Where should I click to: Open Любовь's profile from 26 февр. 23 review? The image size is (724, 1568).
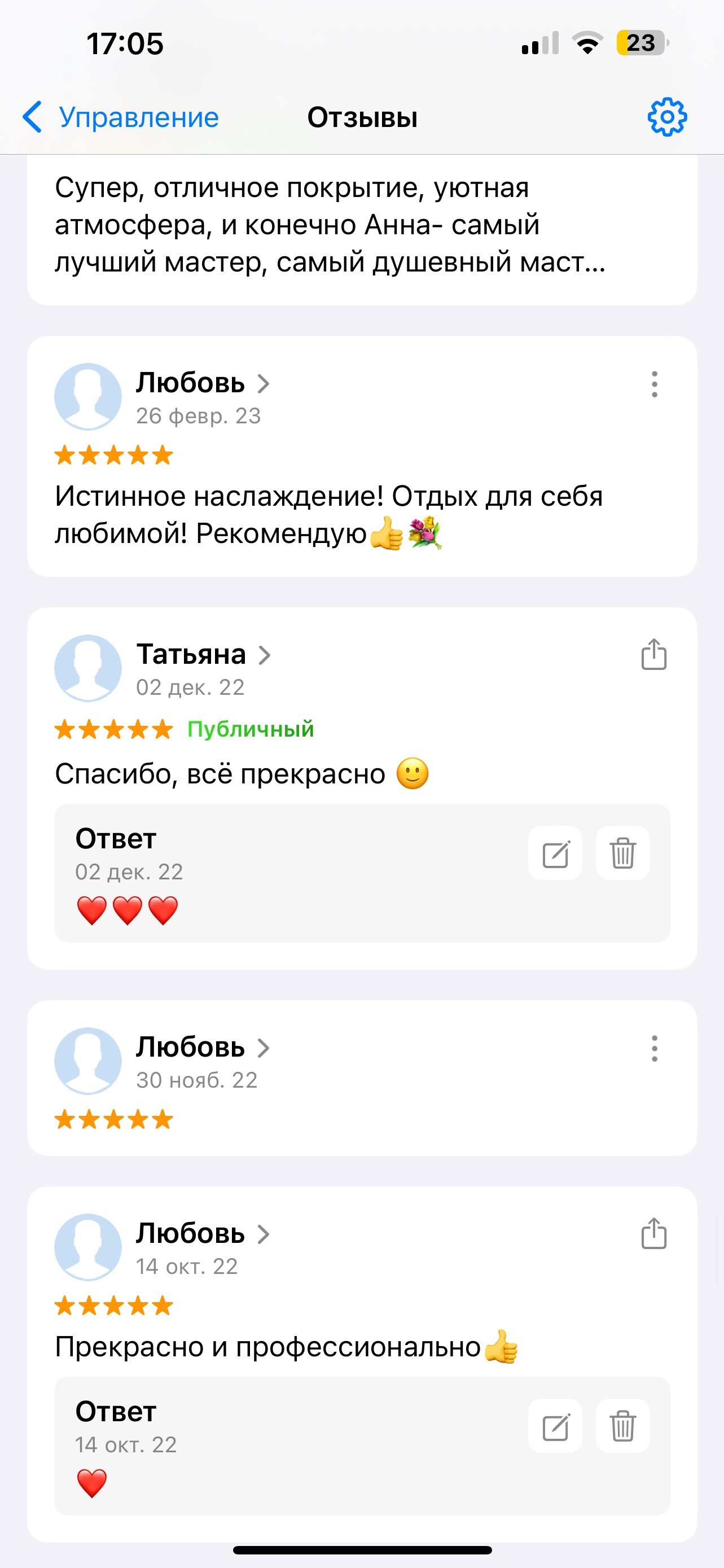(202, 383)
